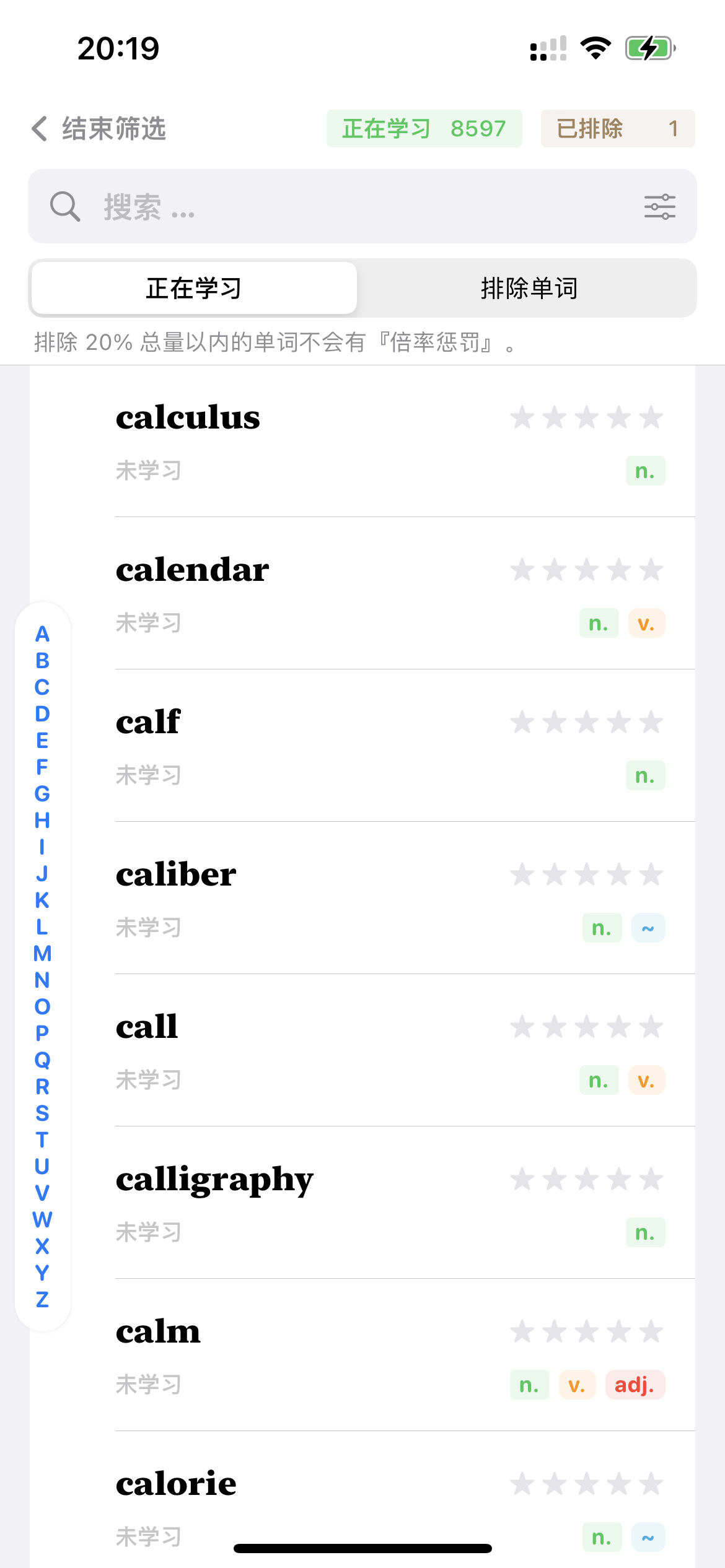This screenshot has height=1568, width=725.
Task: Jump to letter M in the index
Action: point(42,954)
